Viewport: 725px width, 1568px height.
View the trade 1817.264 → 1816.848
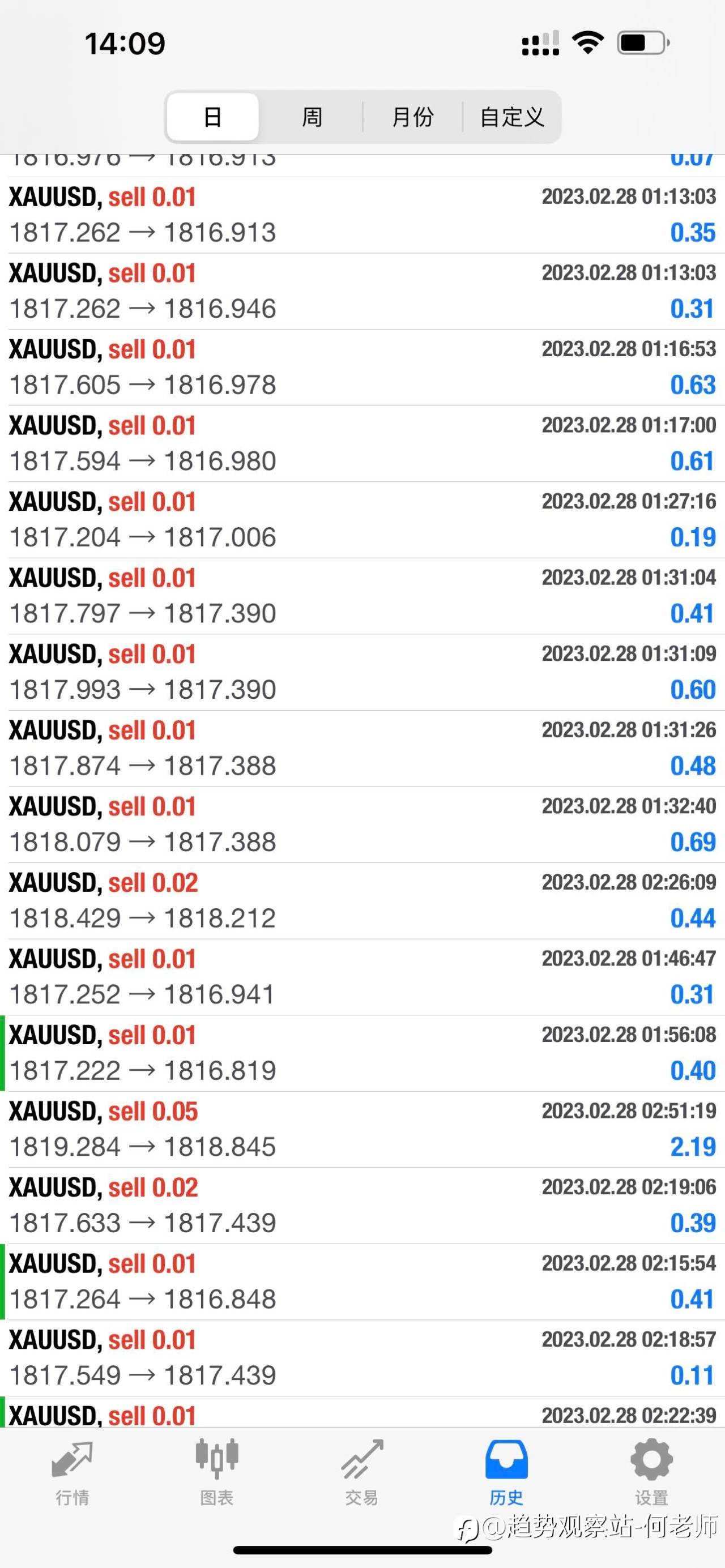[362, 1281]
